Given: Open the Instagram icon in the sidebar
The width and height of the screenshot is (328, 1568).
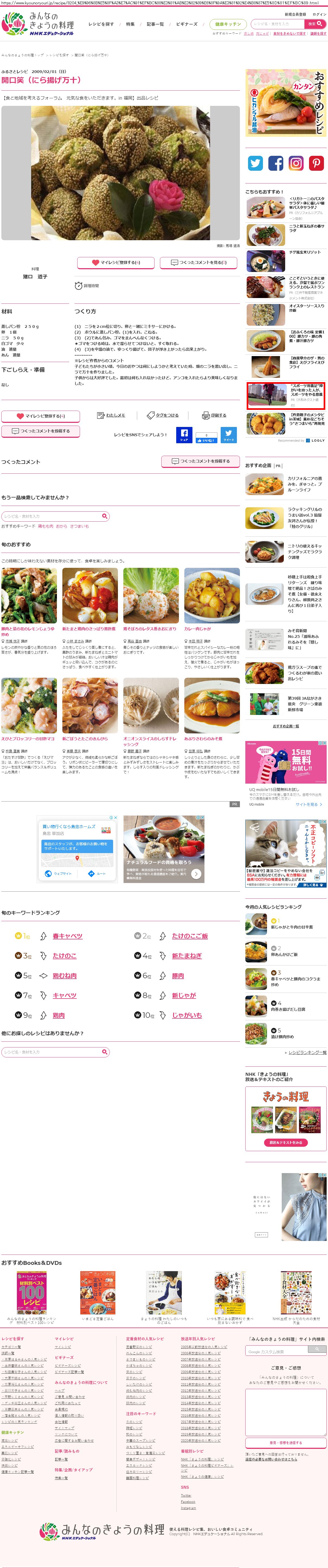Looking at the screenshot, I should pos(296,163).
